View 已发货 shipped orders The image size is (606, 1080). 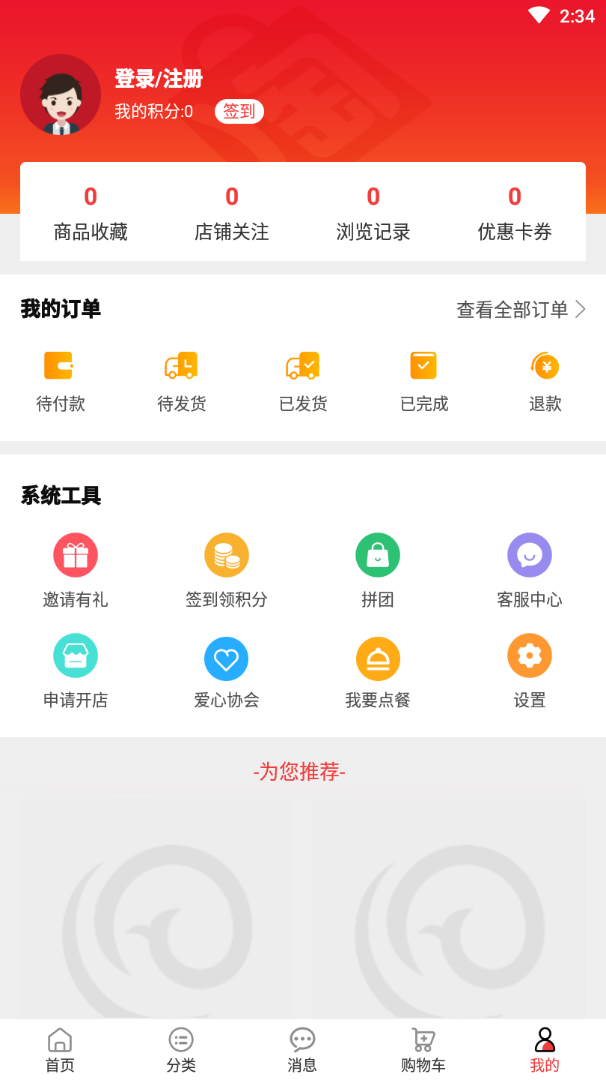pos(303,381)
